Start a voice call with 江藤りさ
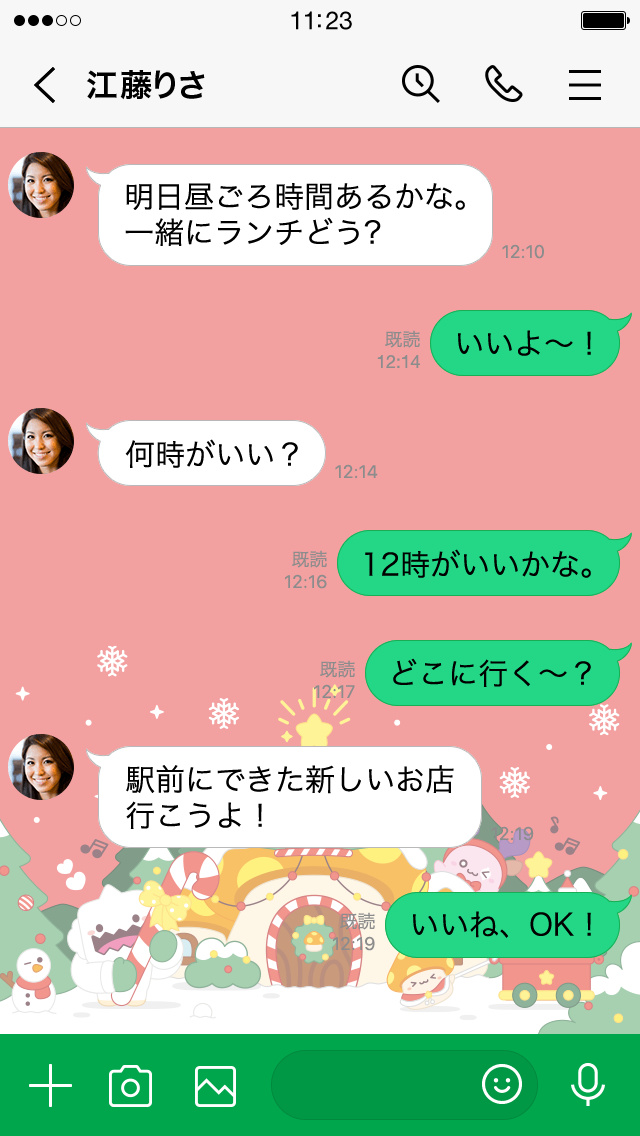Screen dimensions: 640x1136 click(x=503, y=85)
